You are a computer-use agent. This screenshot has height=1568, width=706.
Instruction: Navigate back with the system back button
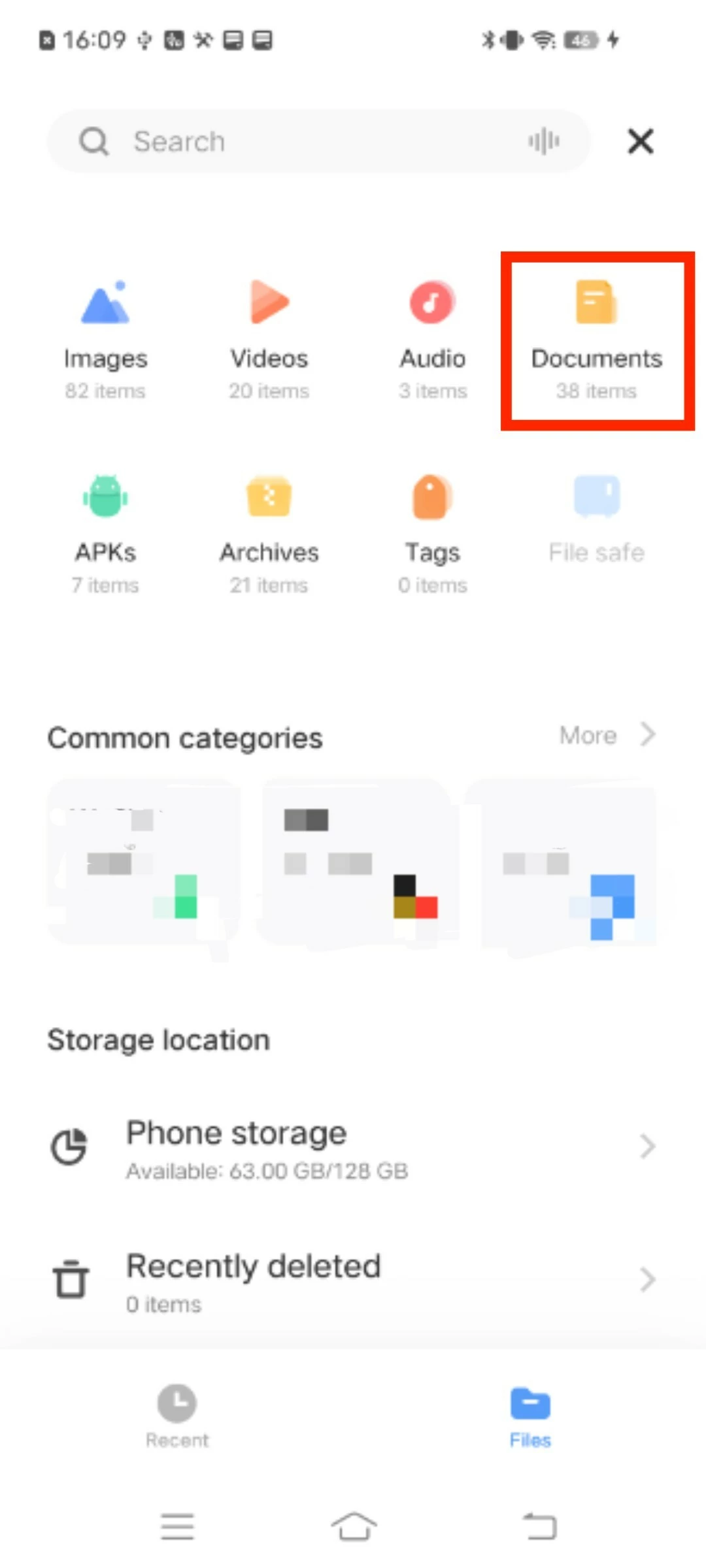point(540,1527)
